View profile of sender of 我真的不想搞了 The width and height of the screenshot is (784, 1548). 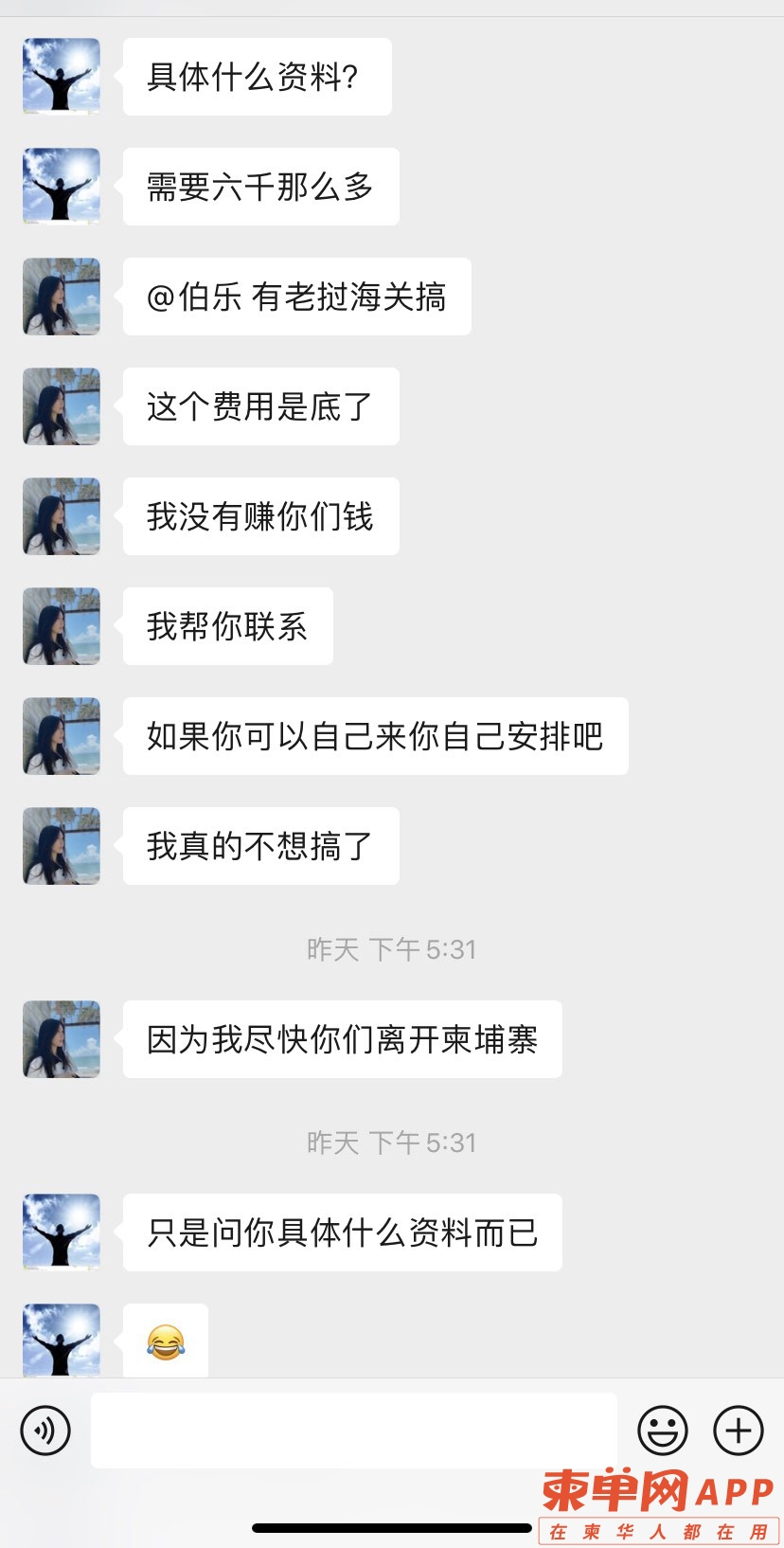tap(62, 846)
